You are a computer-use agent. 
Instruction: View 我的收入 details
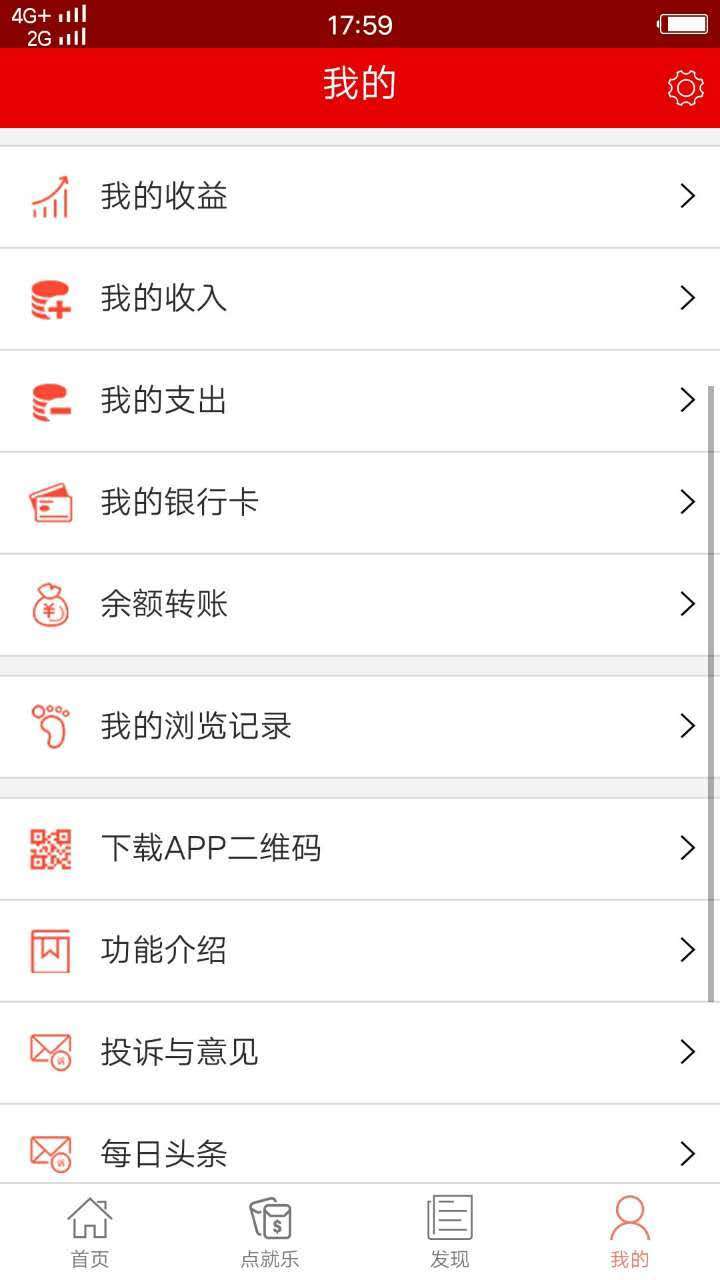(360, 299)
